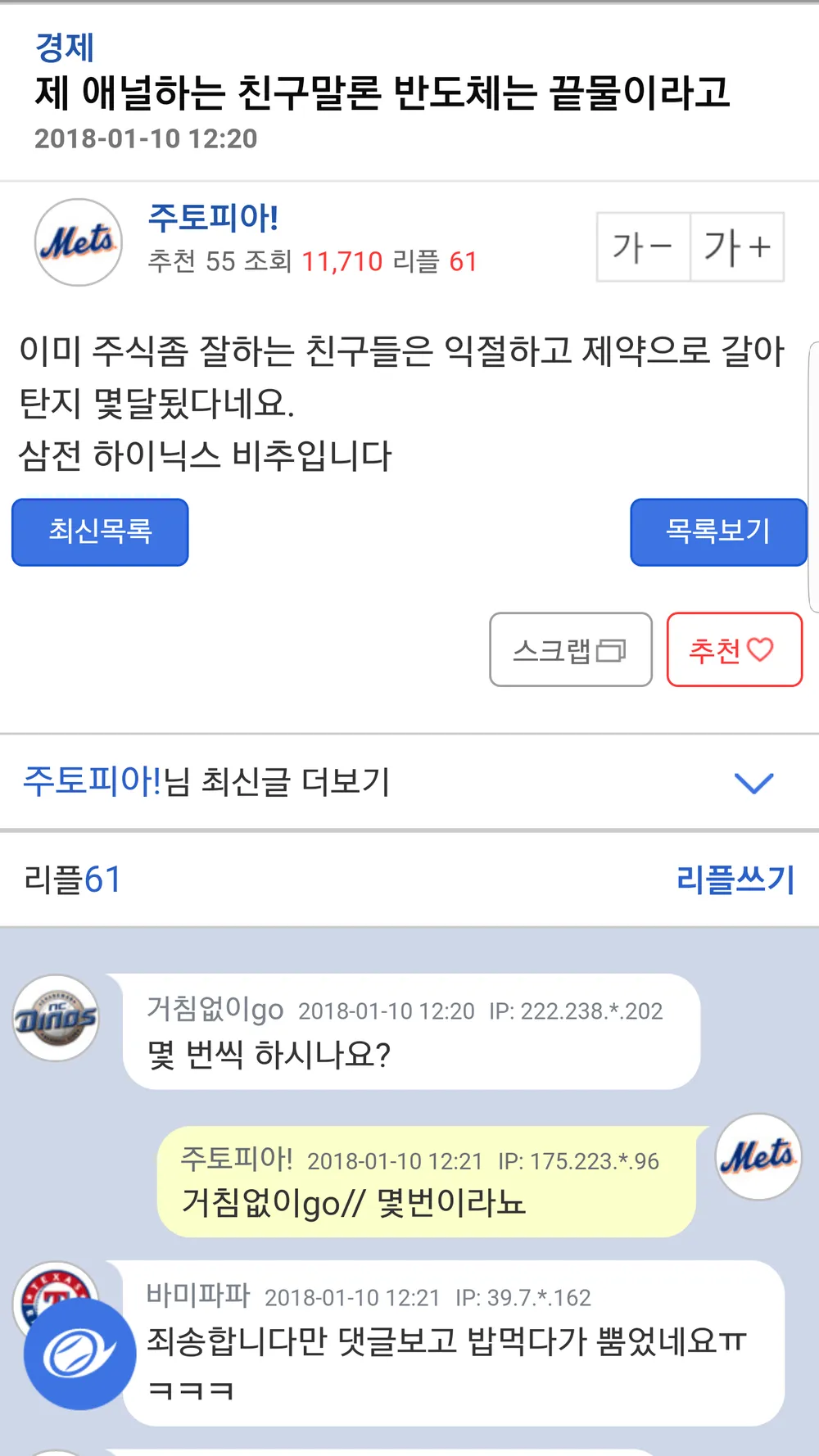Image resolution: width=819 pixels, height=1456 pixels.
Task: Click the Mets team logo next to 주토피아!
Action: click(78, 242)
